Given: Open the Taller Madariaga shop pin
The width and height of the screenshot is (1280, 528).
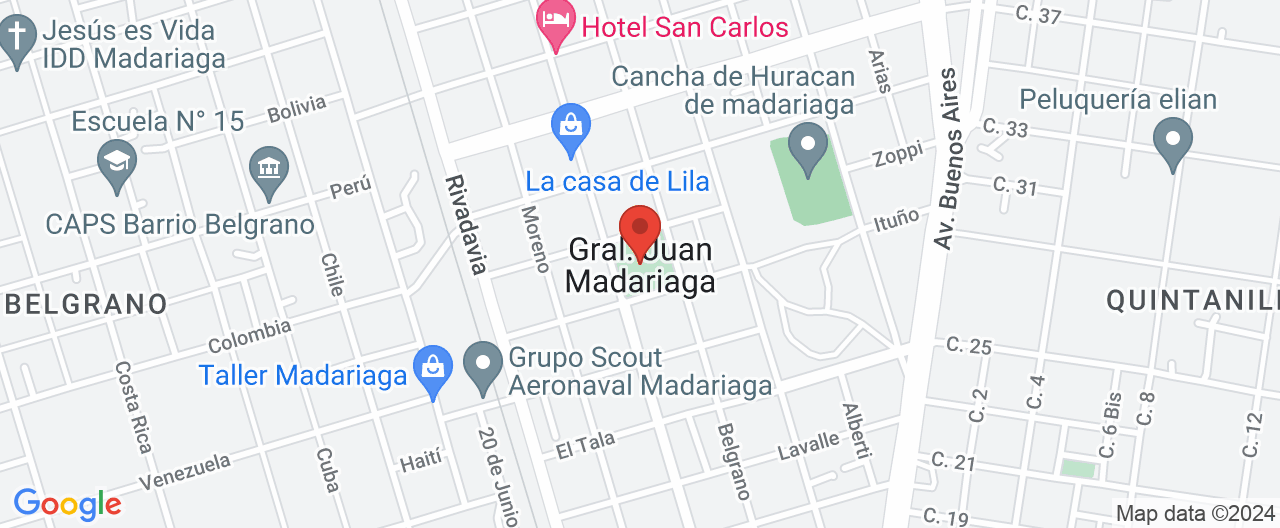Looking at the screenshot, I should point(433,369).
